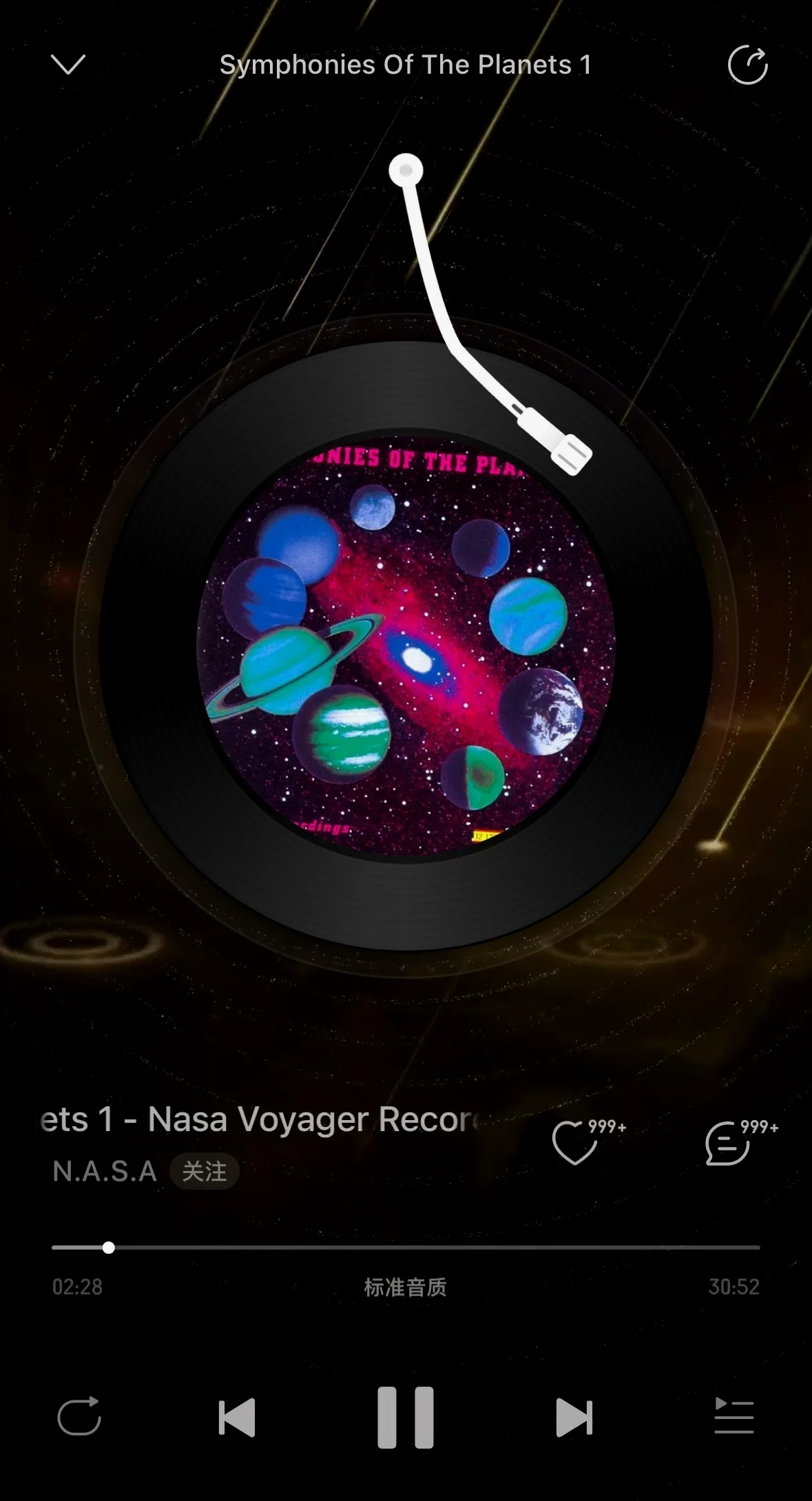Follow N.A.S.A with the 关注 button

(204, 1171)
